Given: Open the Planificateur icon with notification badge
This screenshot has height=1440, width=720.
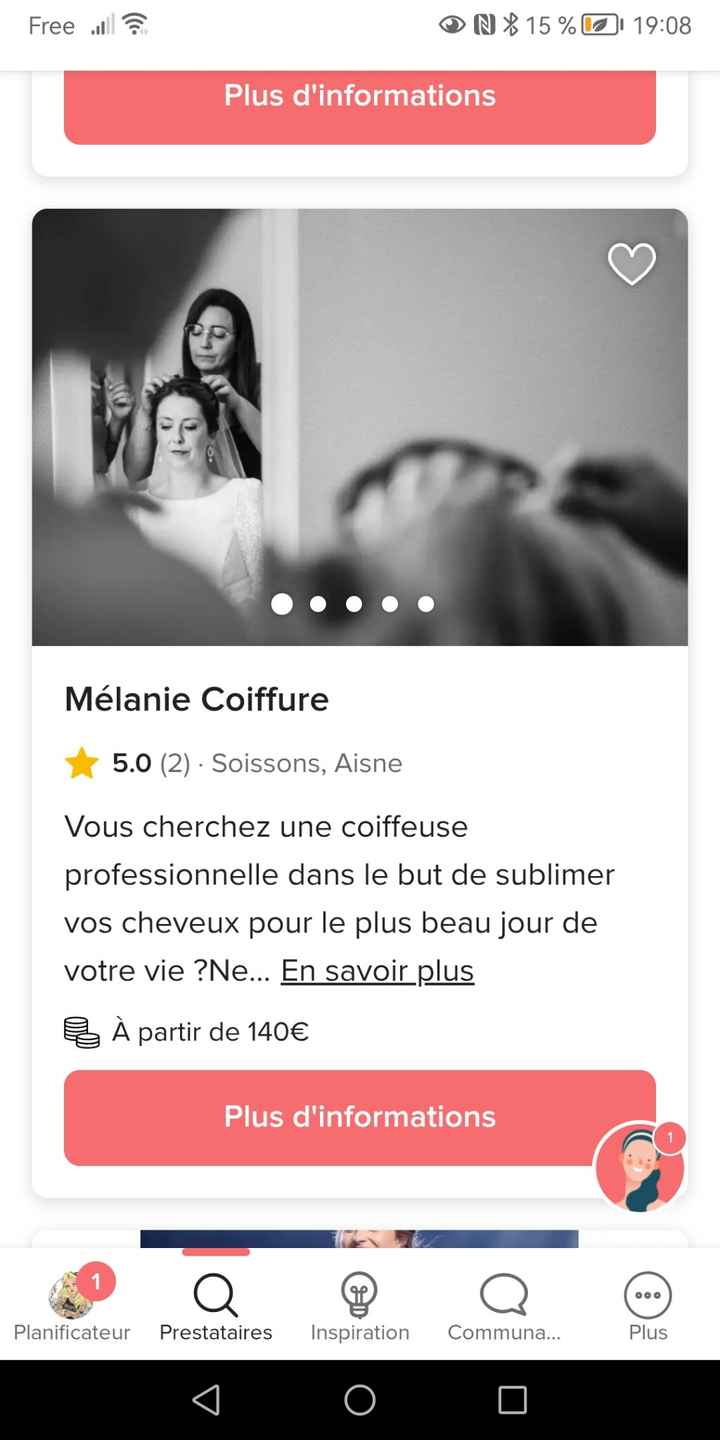Looking at the screenshot, I should [x=71, y=1295].
